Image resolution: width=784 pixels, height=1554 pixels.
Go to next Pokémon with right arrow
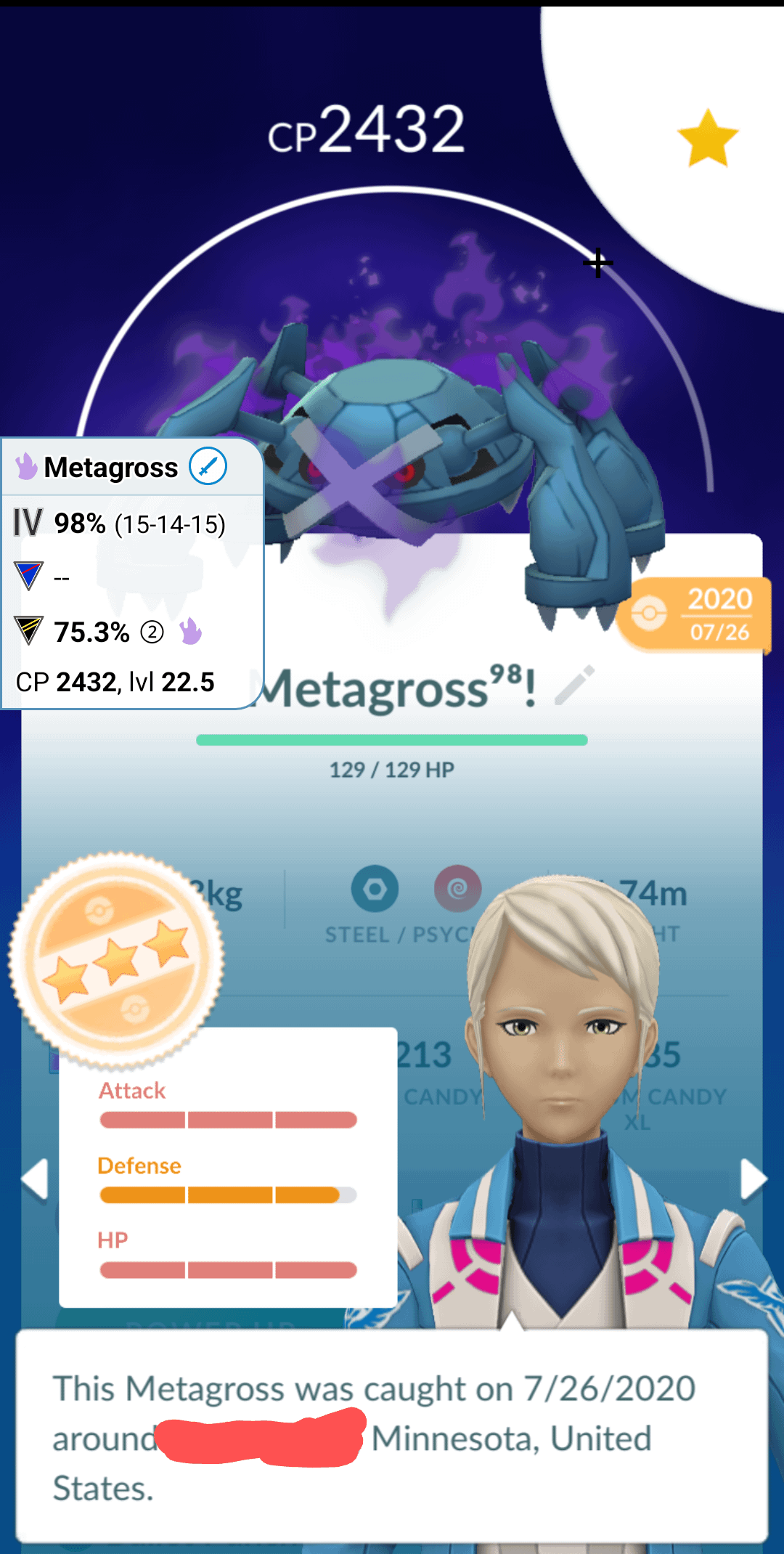753,1179
